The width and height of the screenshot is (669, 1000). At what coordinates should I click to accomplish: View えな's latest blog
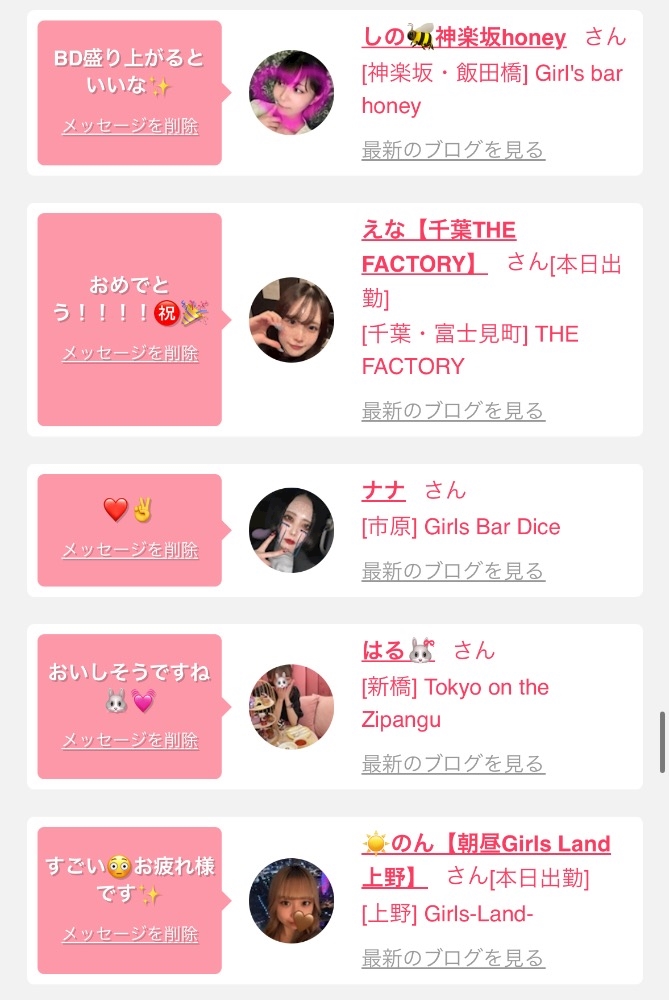453,410
